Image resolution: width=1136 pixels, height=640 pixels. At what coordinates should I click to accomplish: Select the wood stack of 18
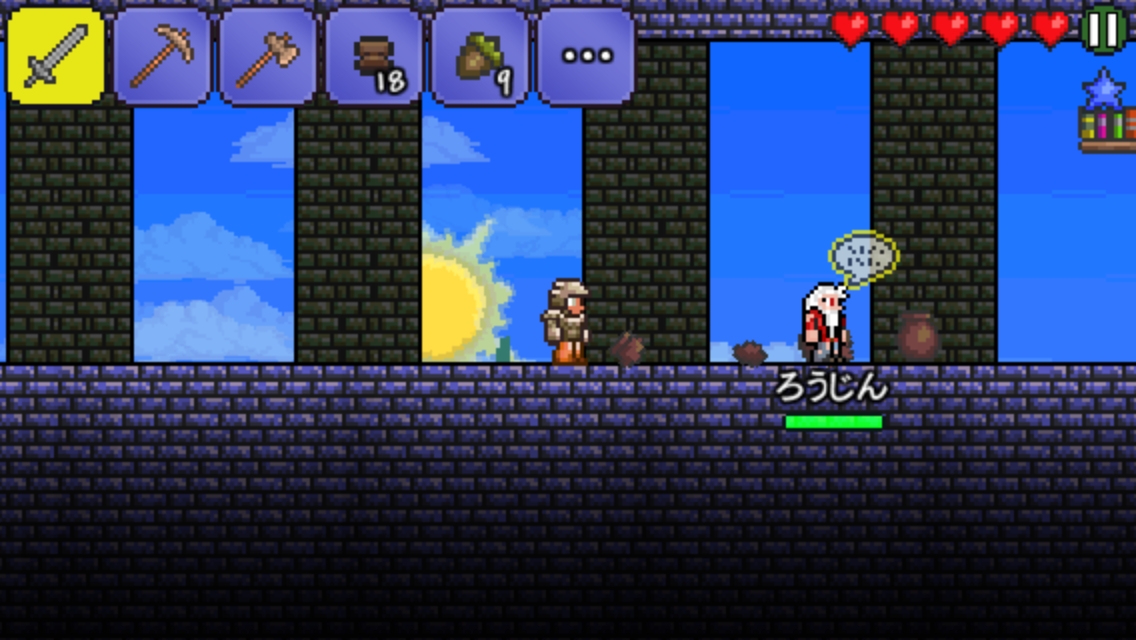point(374,56)
